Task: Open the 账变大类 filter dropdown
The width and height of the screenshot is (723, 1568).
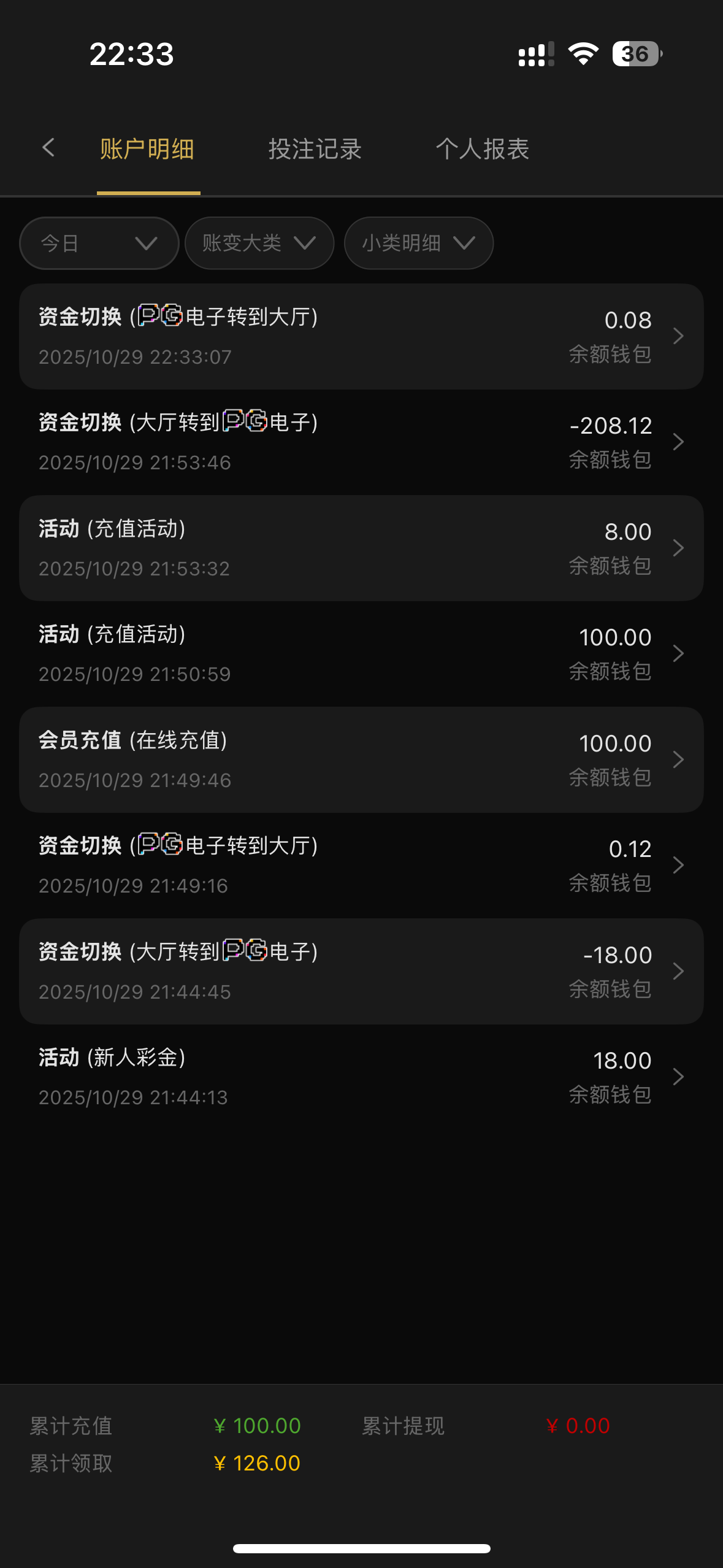Action: (259, 244)
